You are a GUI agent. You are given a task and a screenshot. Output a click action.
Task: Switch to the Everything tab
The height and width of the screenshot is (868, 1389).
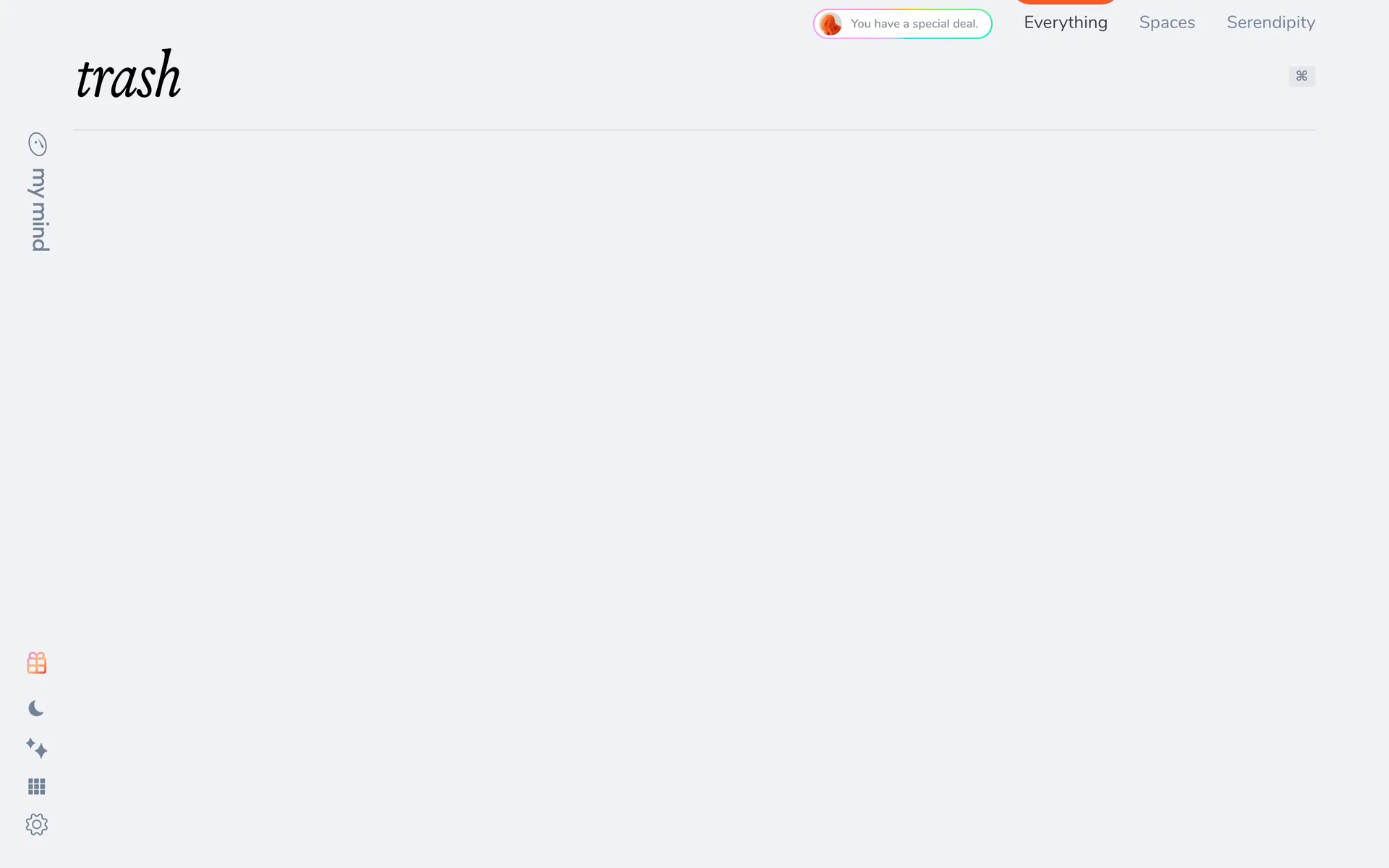click(x=1065, y=22)
